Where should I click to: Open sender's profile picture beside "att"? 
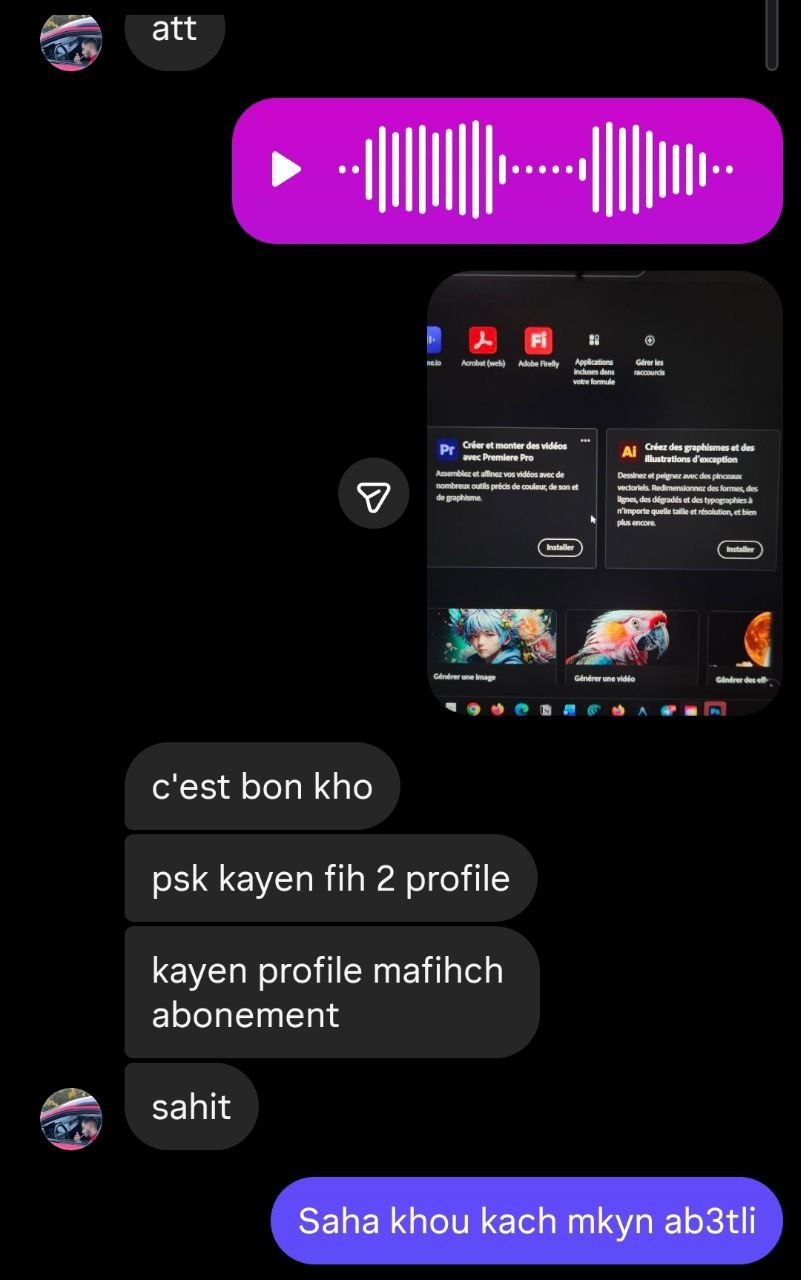click(71, 40)
